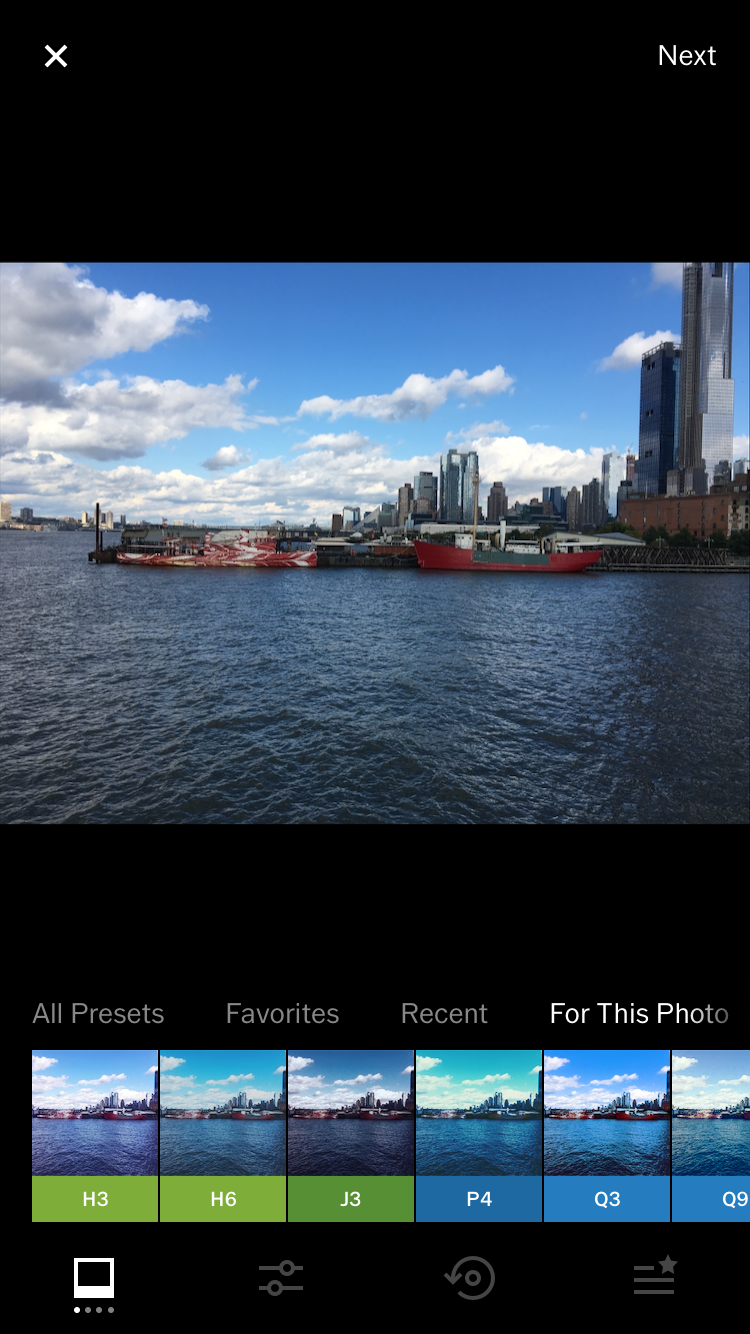This screenshot has width=750, height=1334.
Task: Show Recent presets
Action: click(444, 1013)
